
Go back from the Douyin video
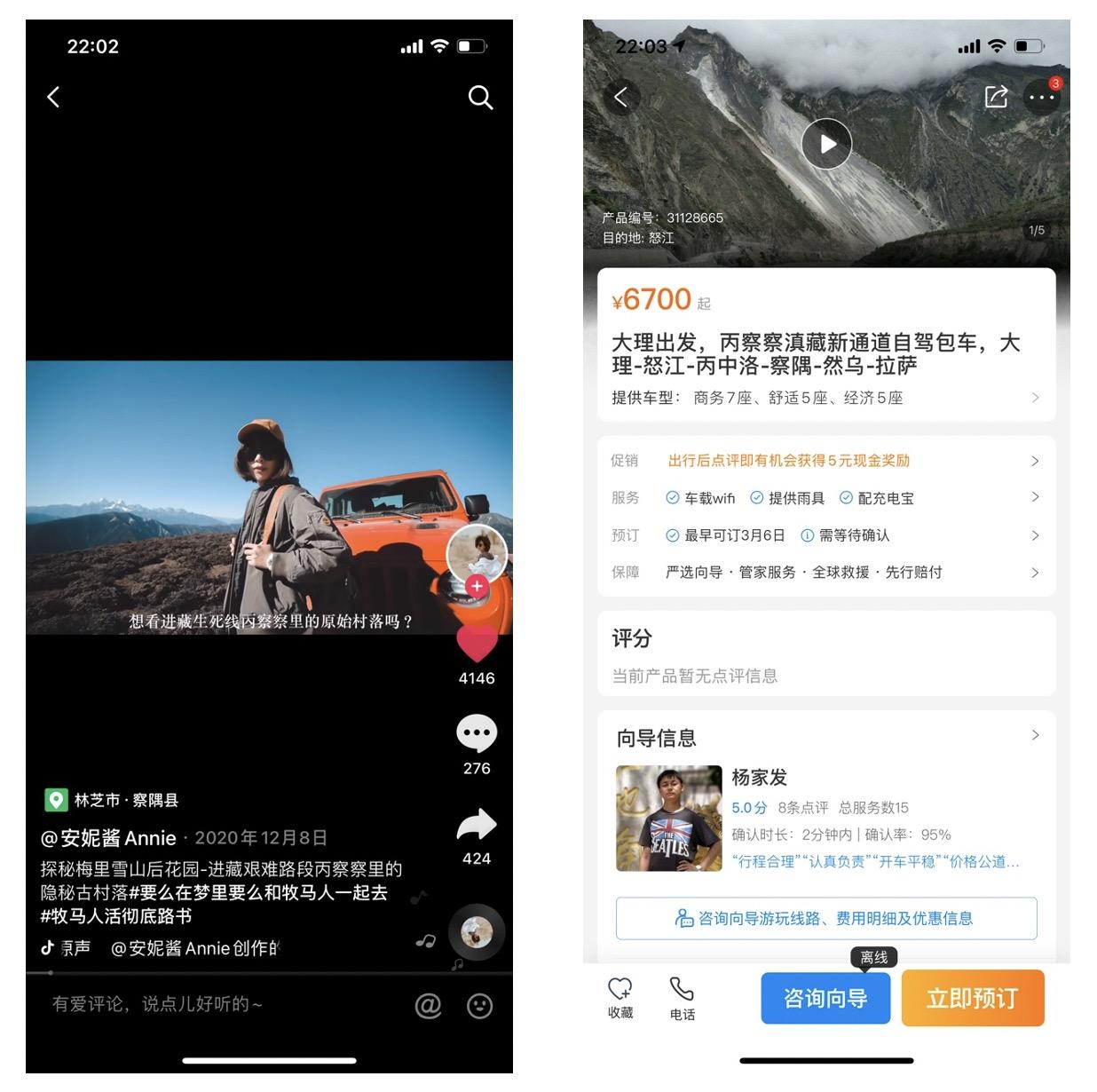click(x=53, y=97)
